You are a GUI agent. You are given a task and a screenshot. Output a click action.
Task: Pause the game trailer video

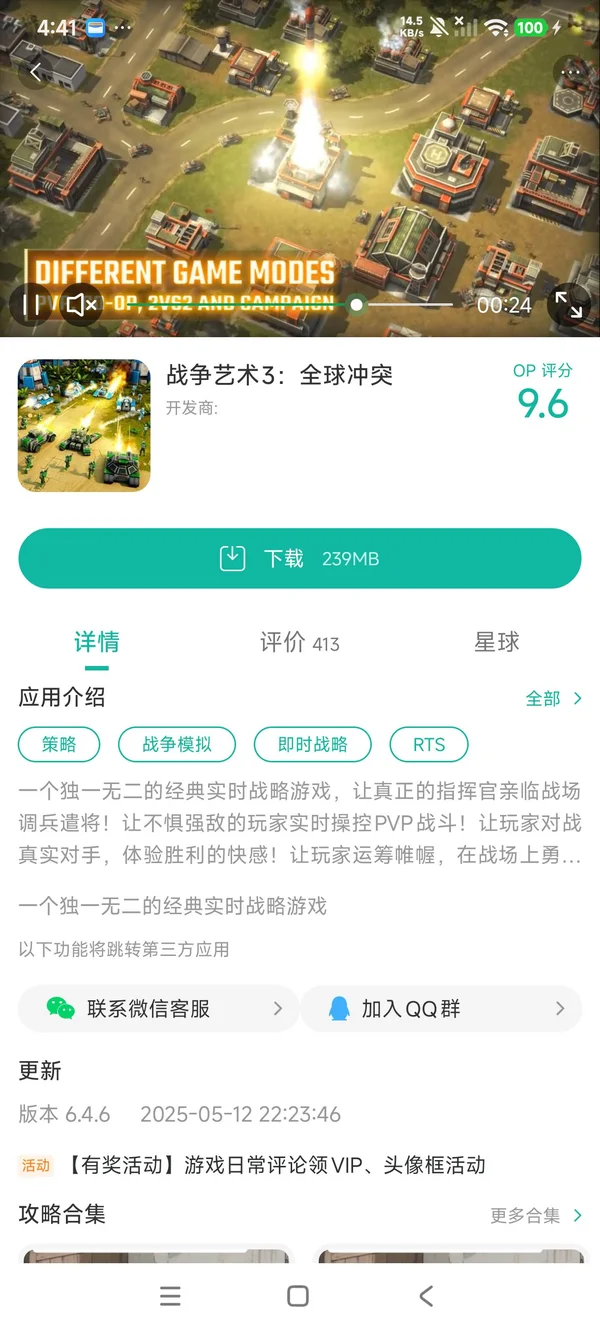pyautogui.click(x=31, y=304)
